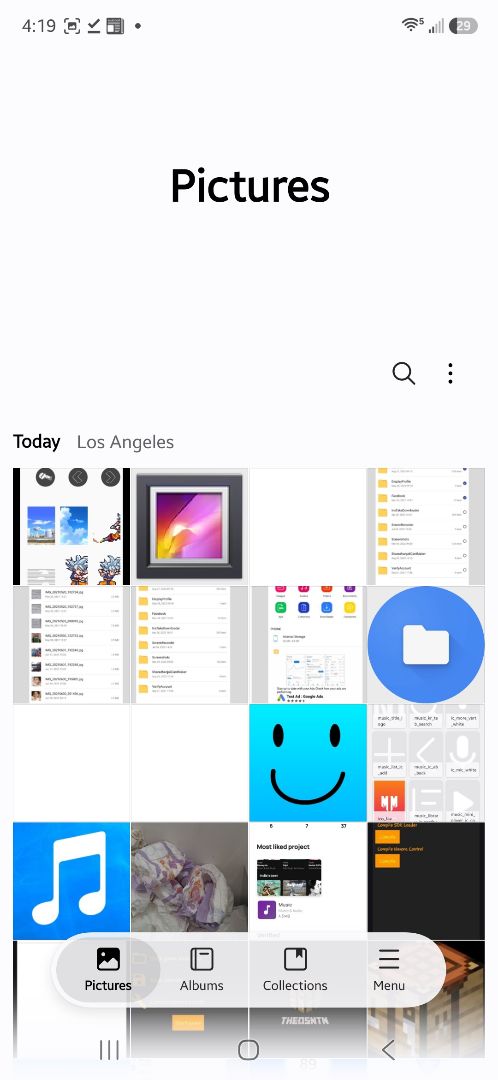
Task: Go back with the system back button
Action: [x=388, y=1050]
